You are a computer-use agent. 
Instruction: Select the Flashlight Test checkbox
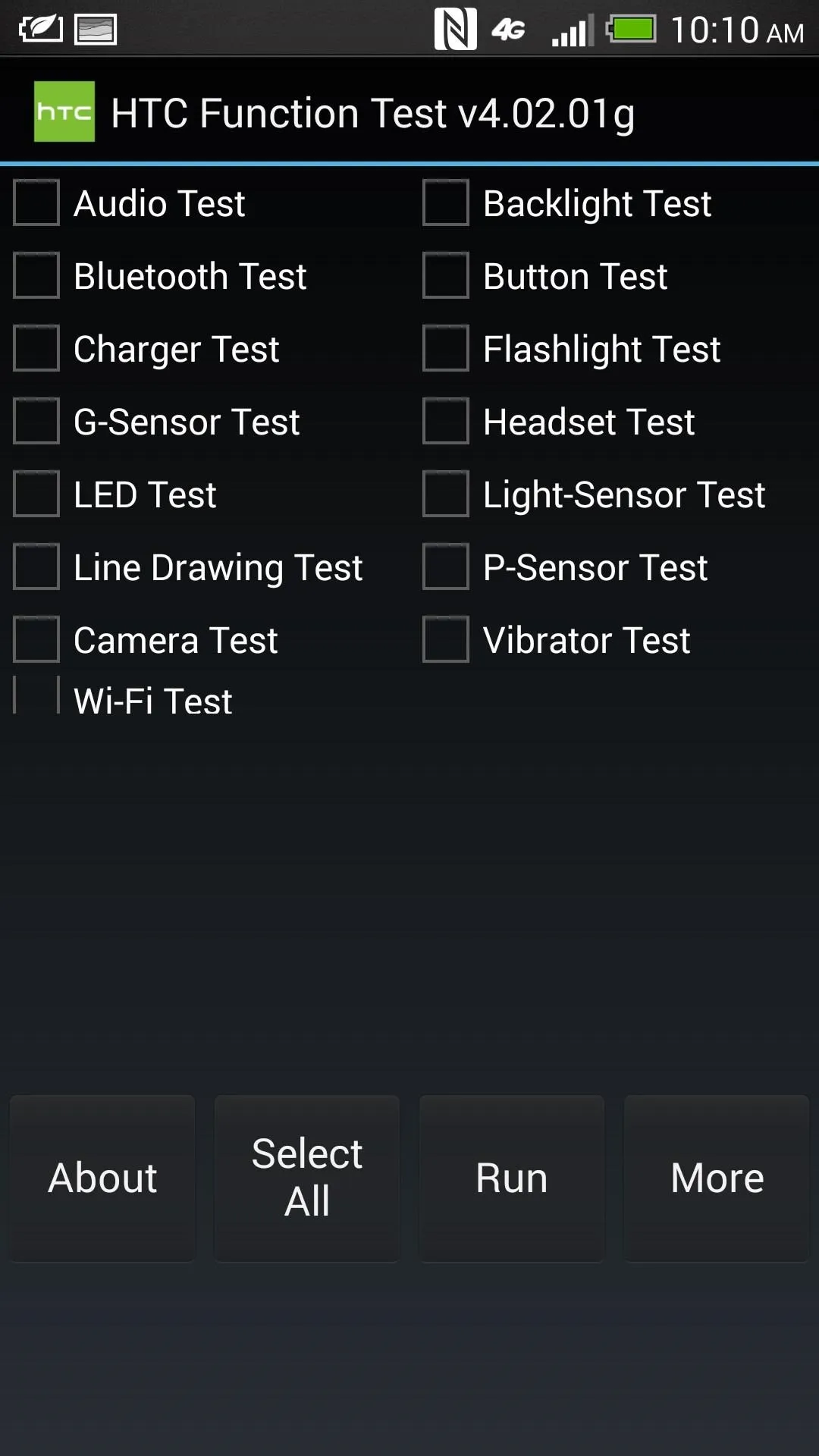point(446,348)
